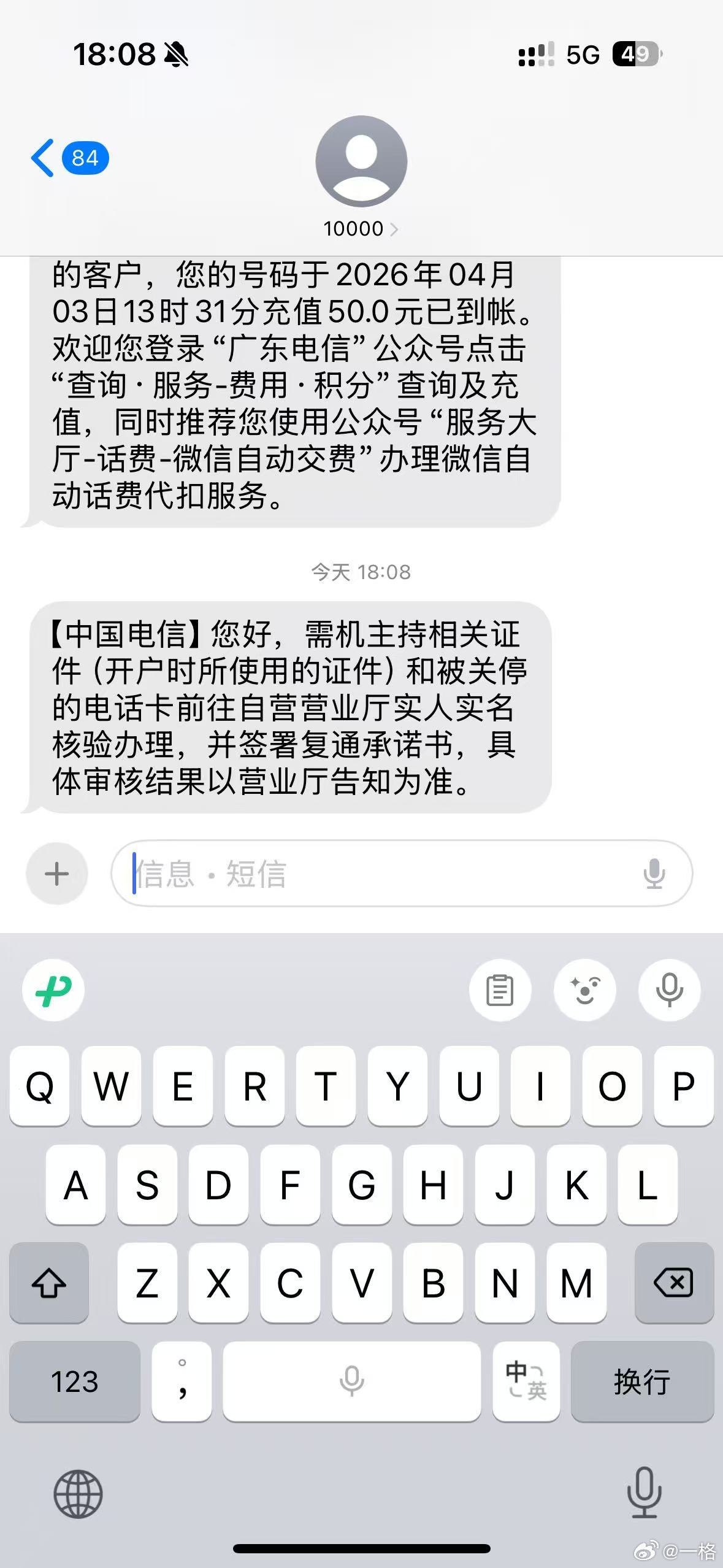Open the emoji face icon on keyboard toolbar

click(x=584, y=990)
